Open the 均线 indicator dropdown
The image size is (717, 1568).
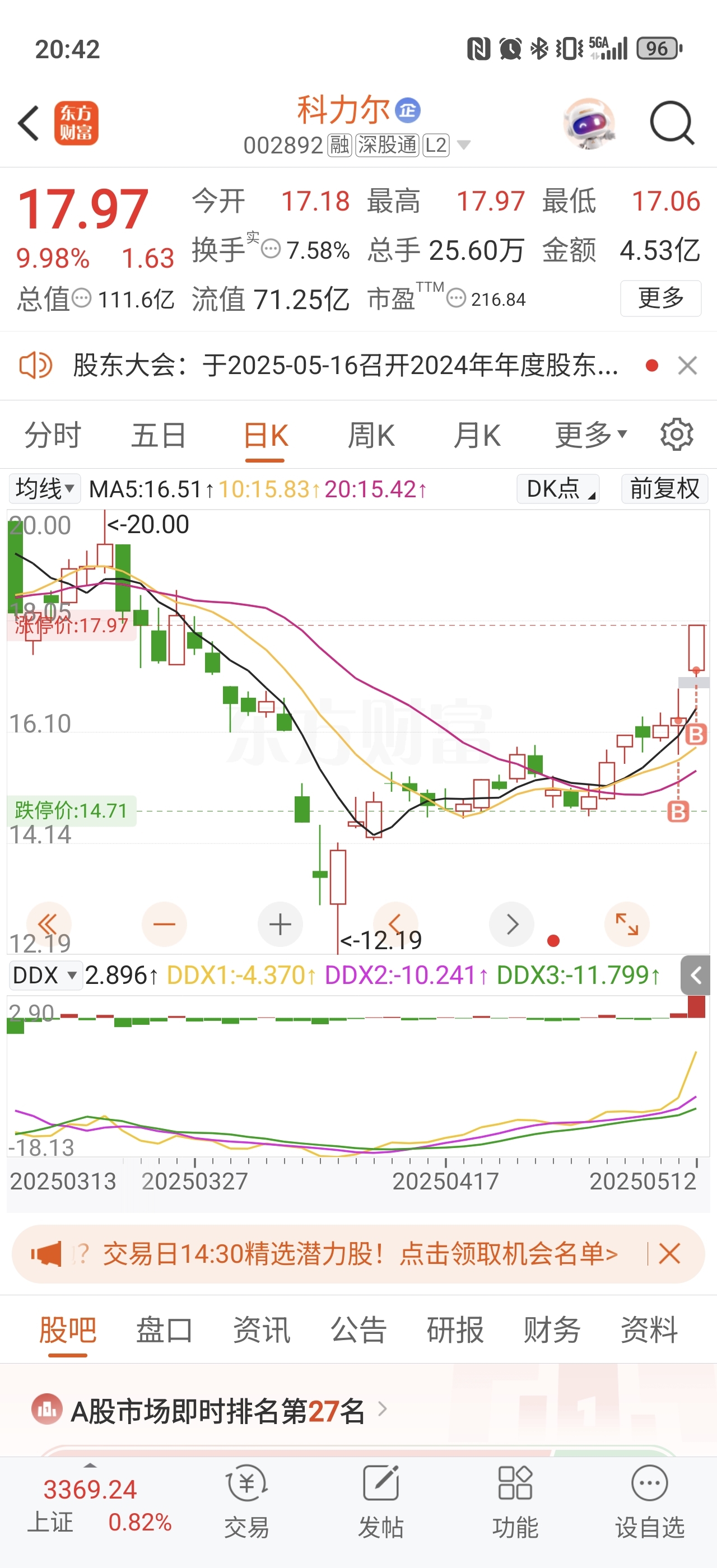[44, 489]
